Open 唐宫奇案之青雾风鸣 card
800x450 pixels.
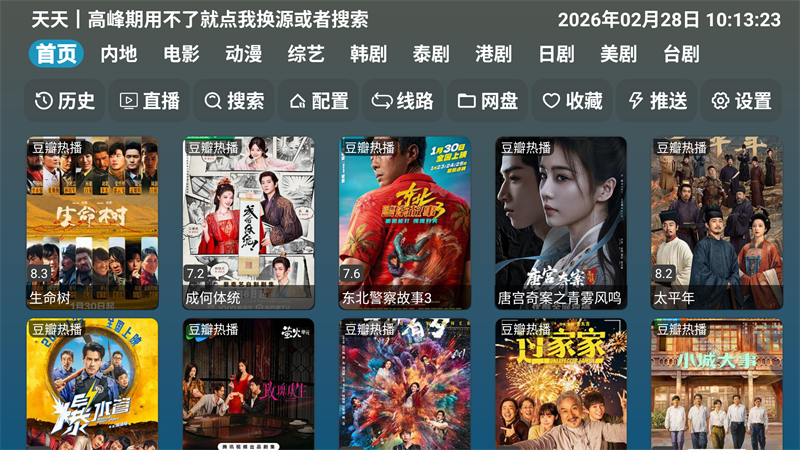click(x=561, y=222)
